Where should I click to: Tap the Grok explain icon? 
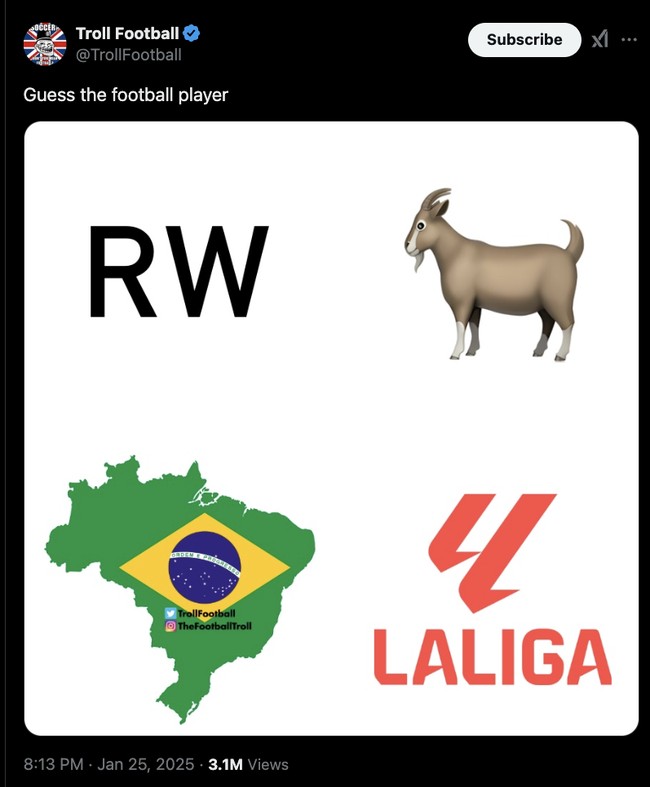[x=599, y=40]
